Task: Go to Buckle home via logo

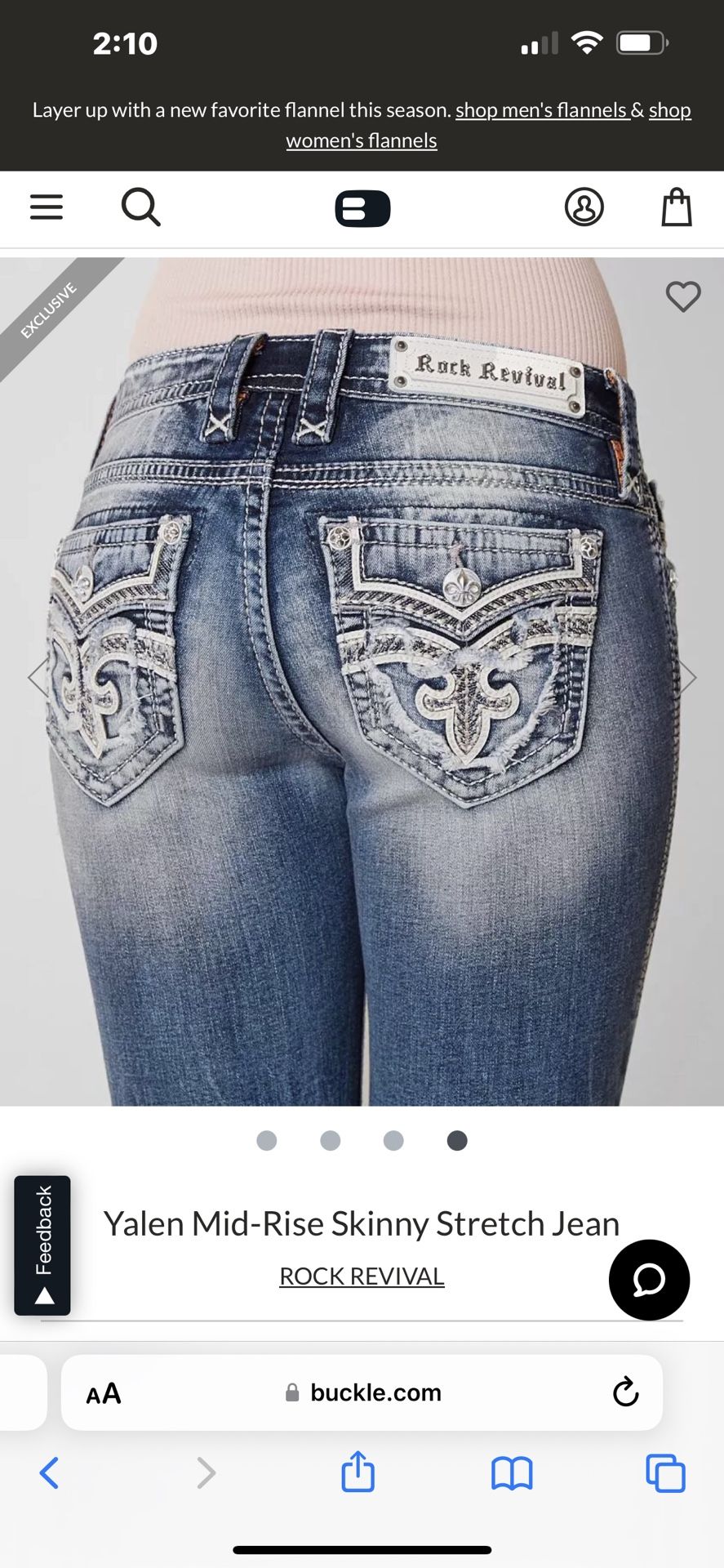Action: (x=362, y=209)
